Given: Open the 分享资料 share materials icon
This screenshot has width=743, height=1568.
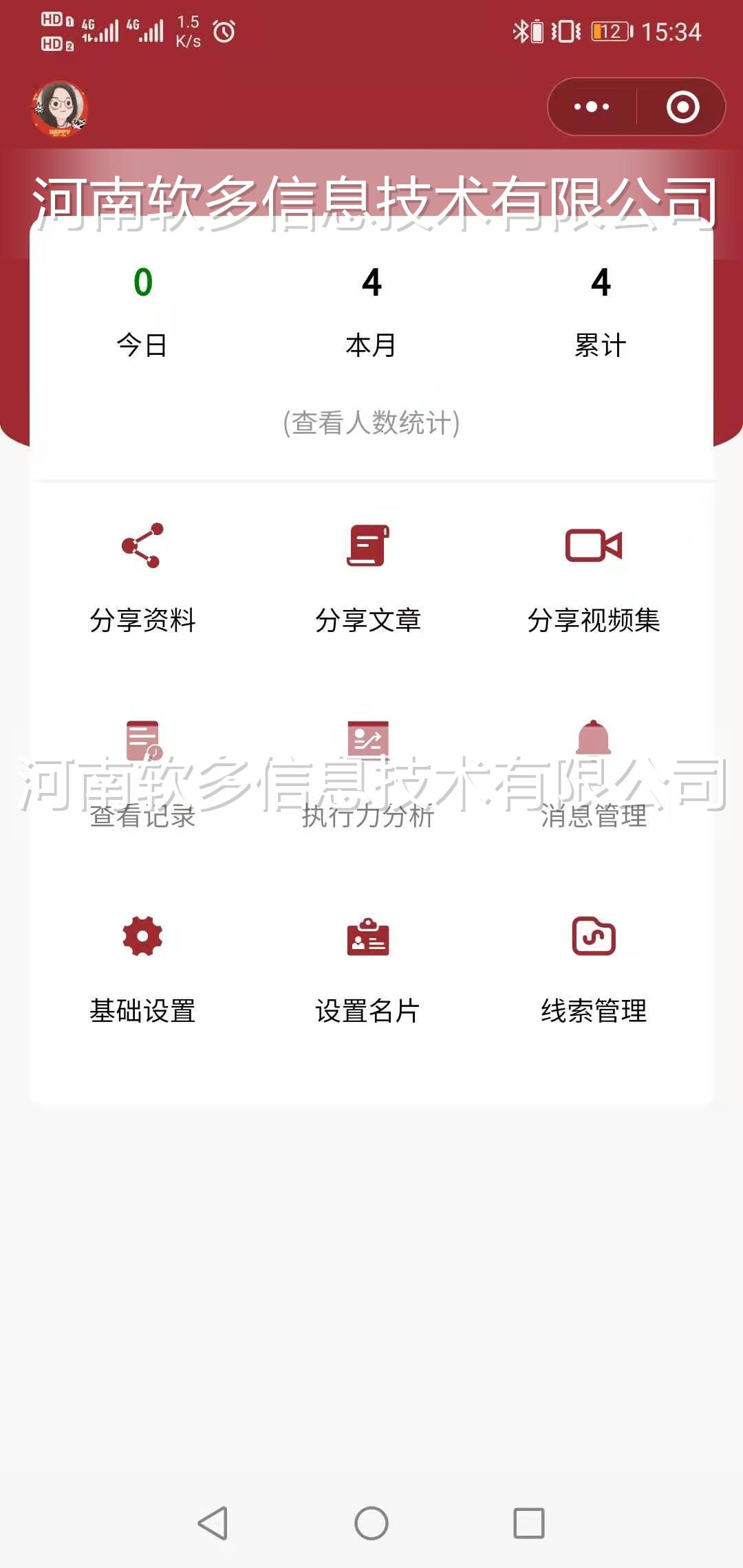Looking at the screenshot, I should 141,547.
